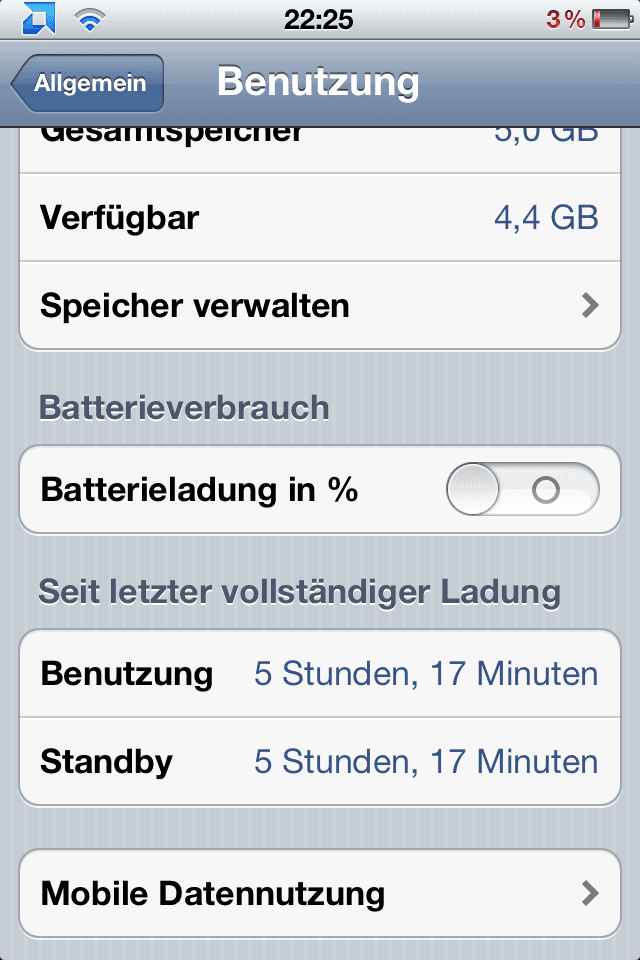
Task: Go back to Allgemein settings
Action: 88,83
